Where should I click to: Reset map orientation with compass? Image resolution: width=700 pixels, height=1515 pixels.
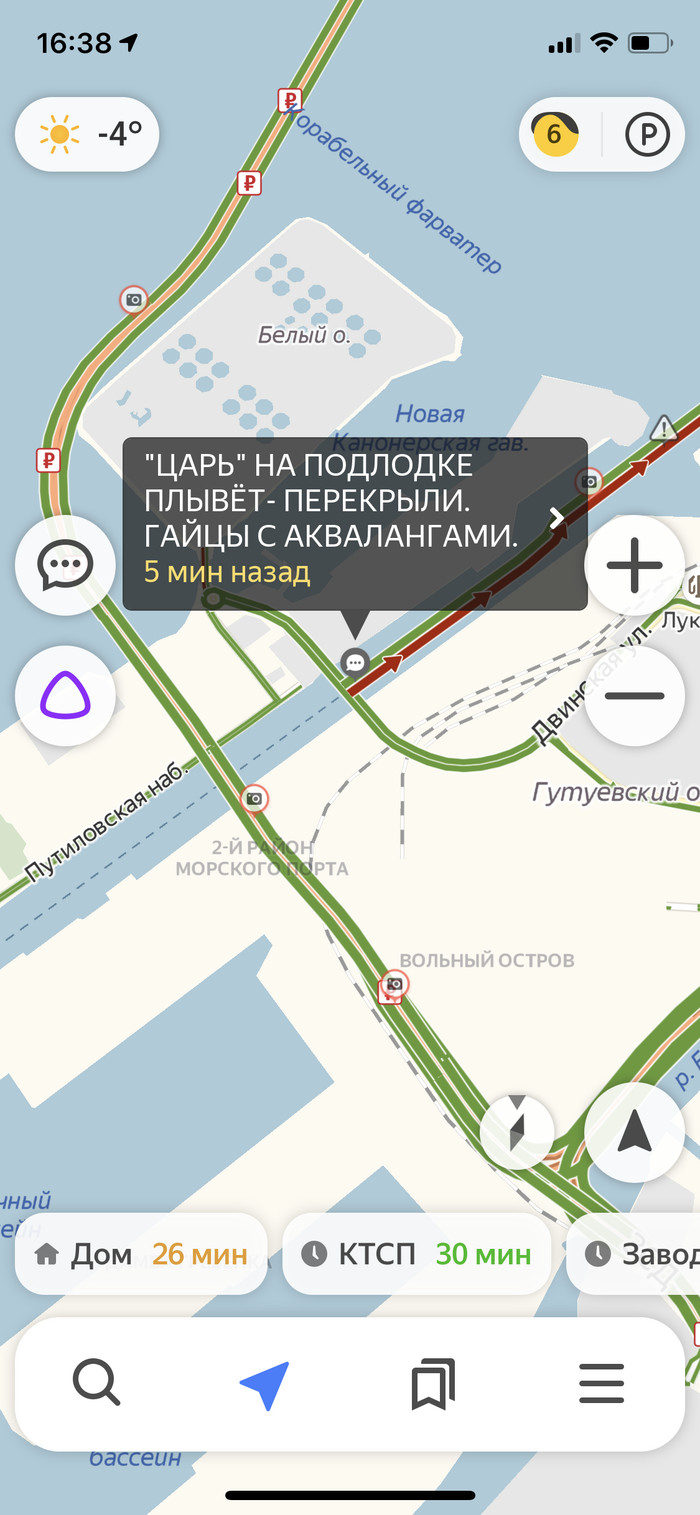tap(517, 1132)
